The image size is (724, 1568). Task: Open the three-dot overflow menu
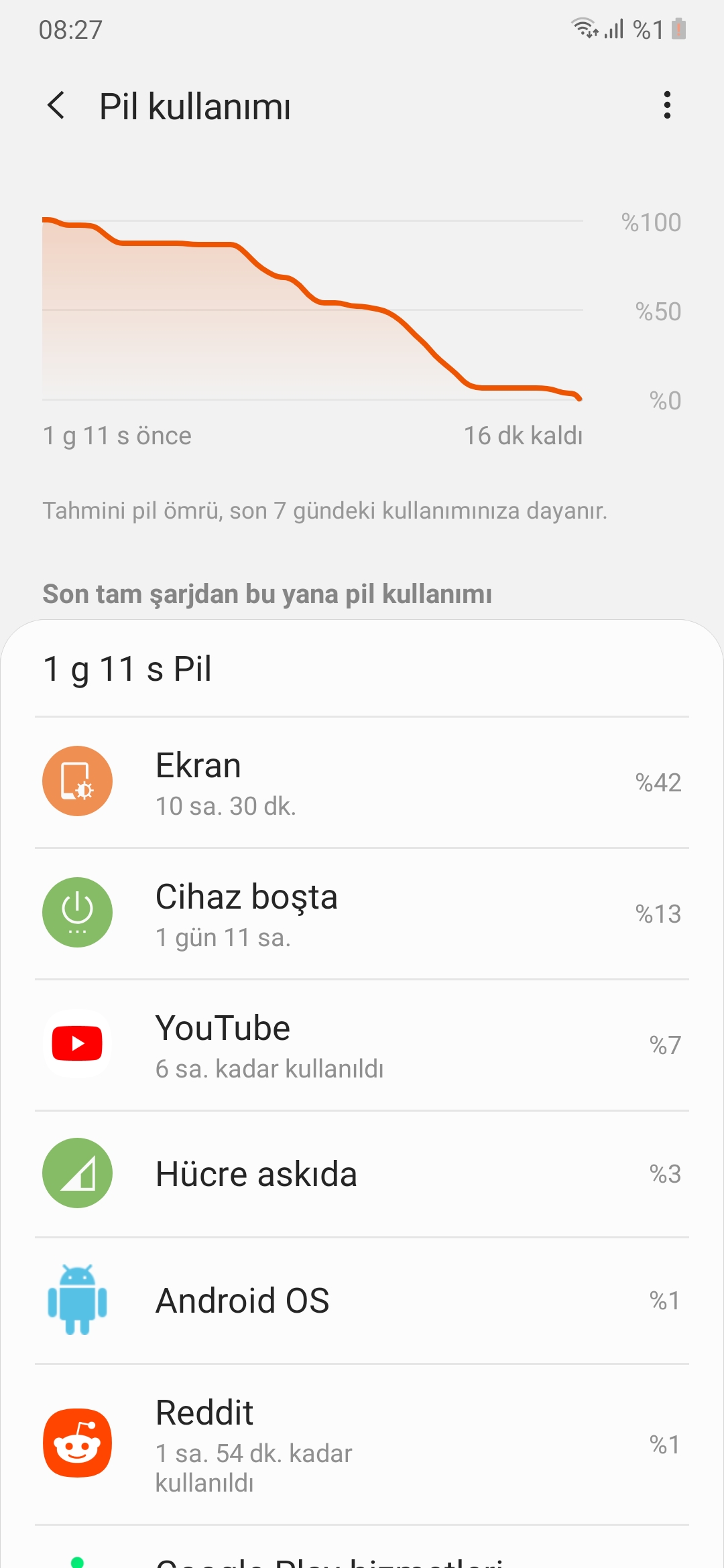pyautogui.click(x=666, y=105)
